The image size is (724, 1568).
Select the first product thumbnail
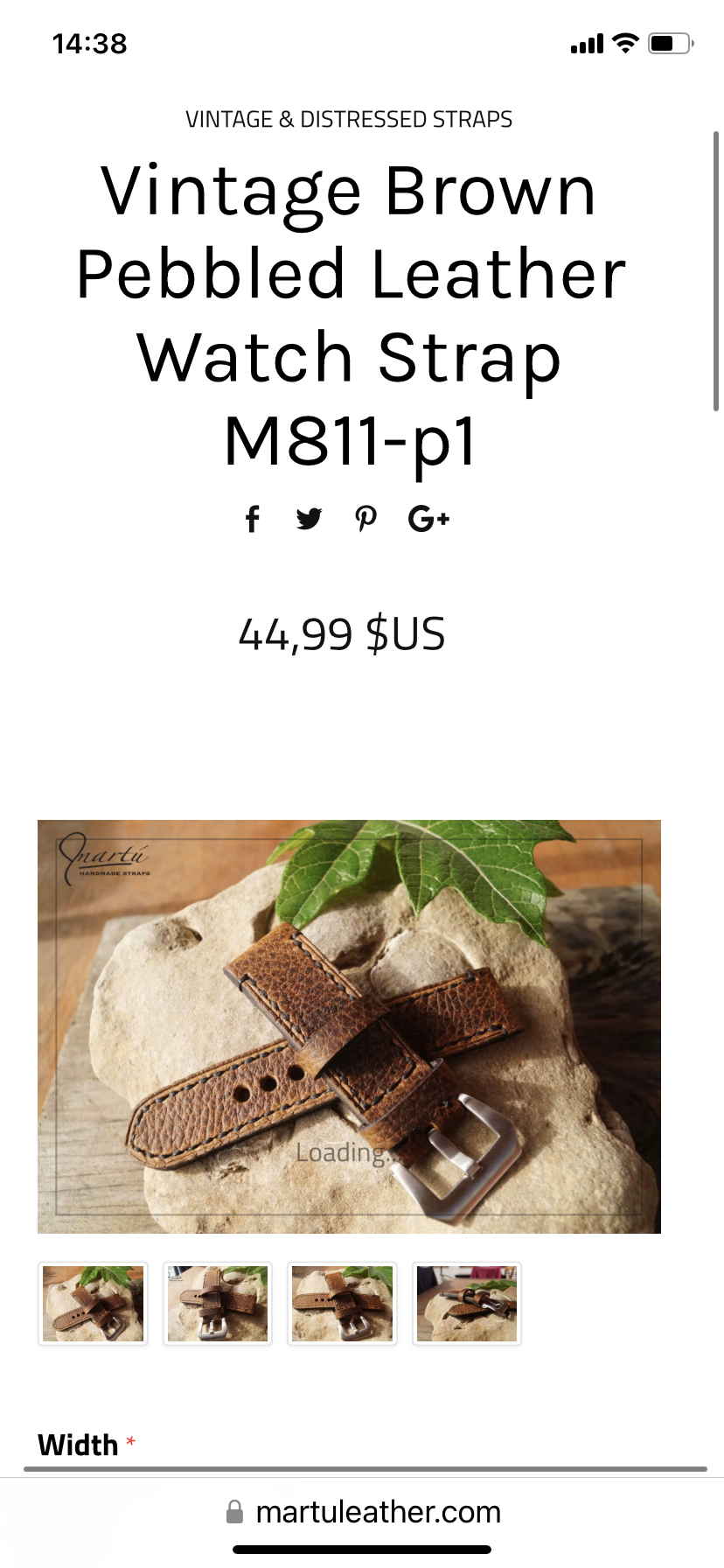coord(93,1303)
